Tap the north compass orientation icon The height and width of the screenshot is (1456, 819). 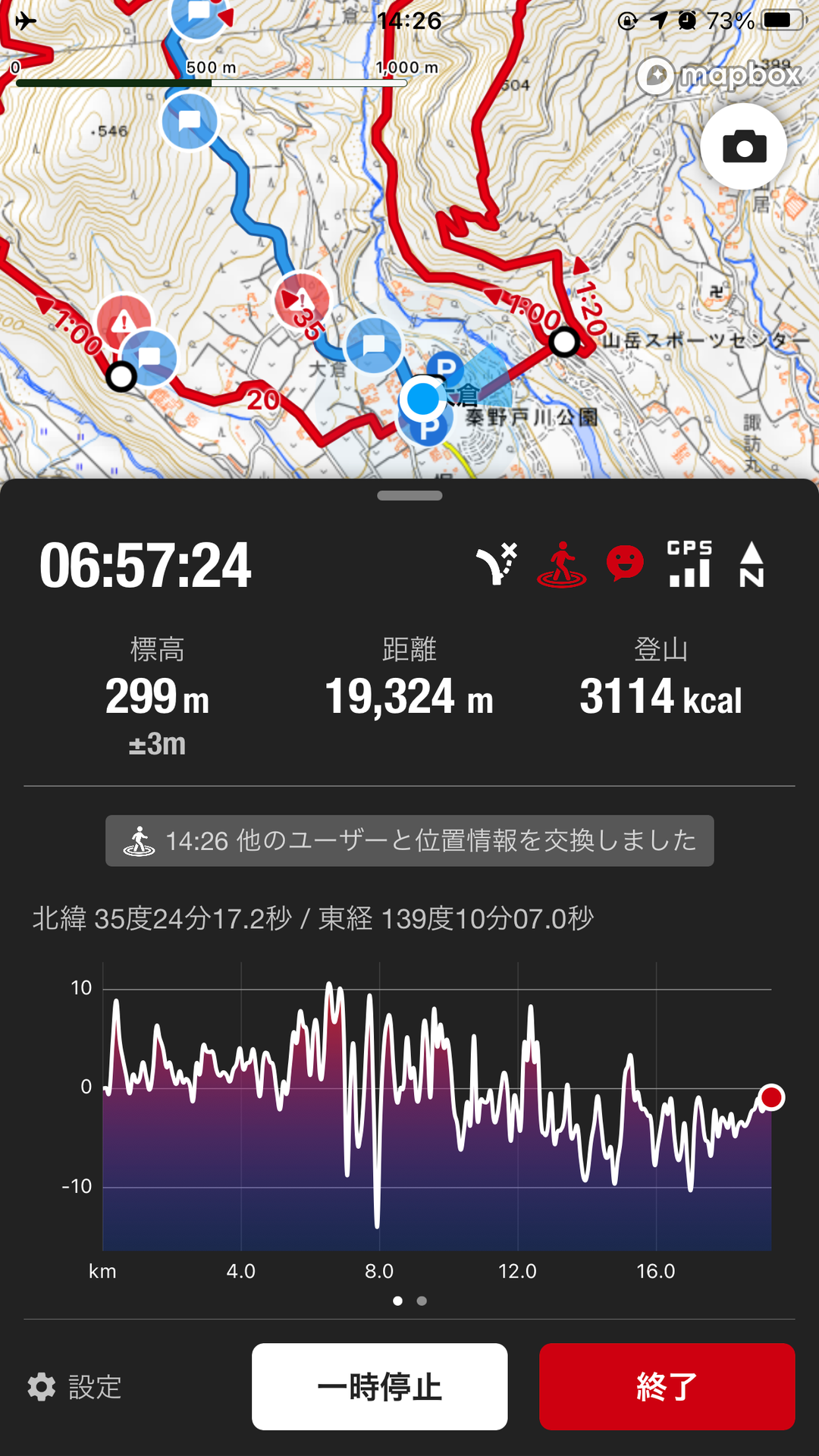pos(752,564)
